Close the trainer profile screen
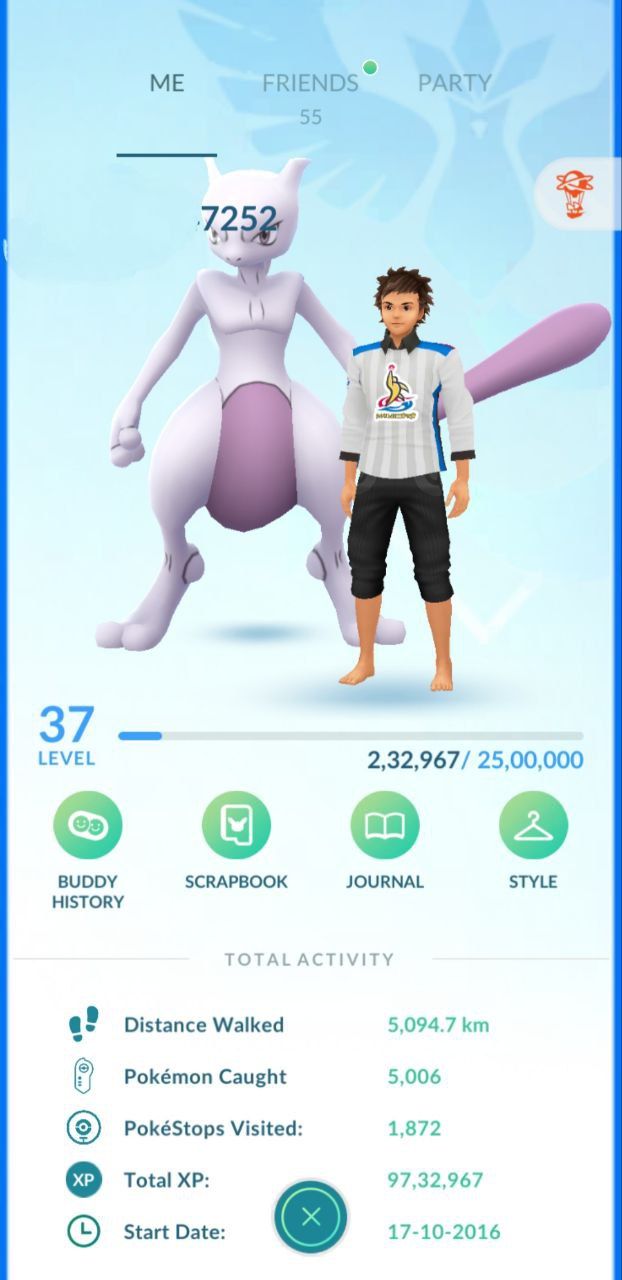This screenshot has height=1280, width=622. point(311,1217)
